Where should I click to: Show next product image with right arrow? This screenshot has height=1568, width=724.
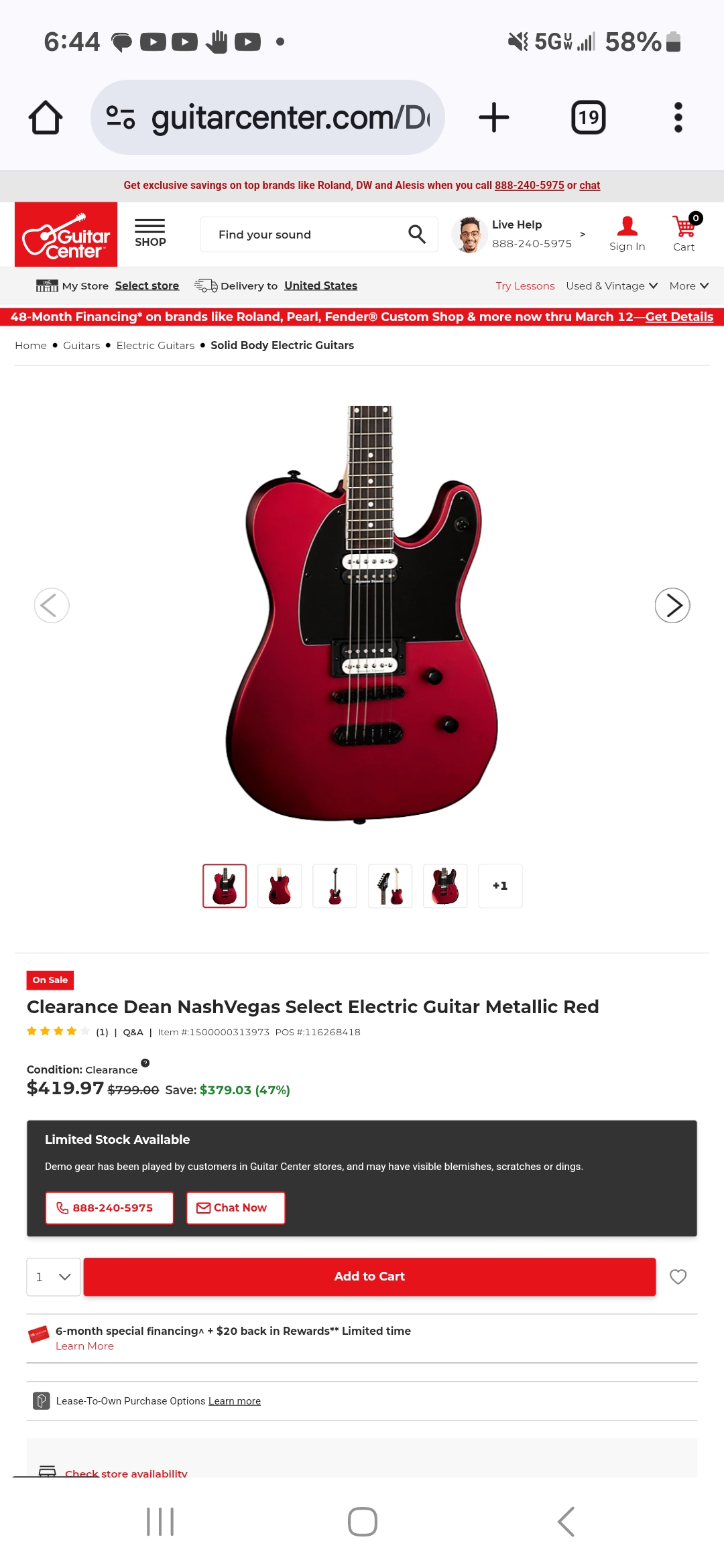(672, 605)
